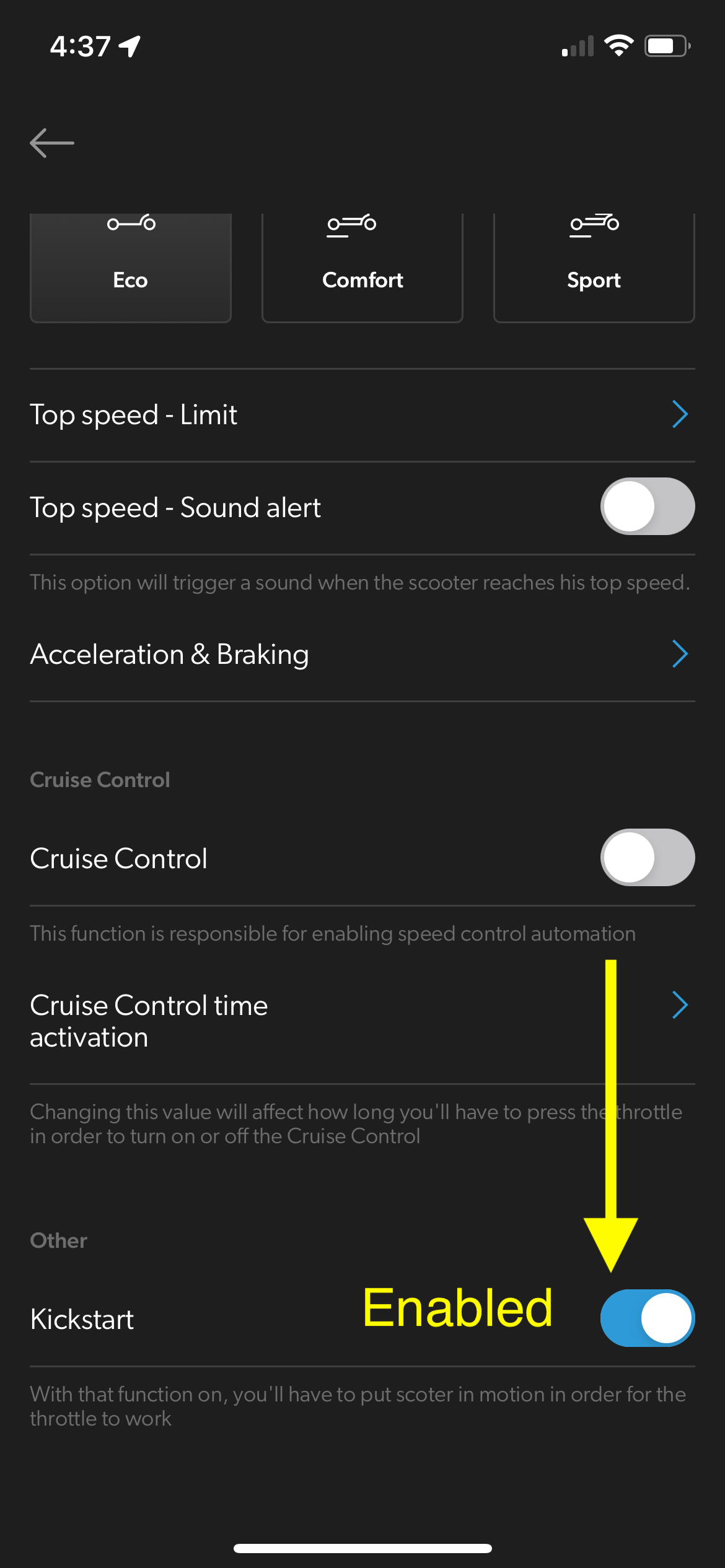Viewport: 725px width, 1568px height.
Task: Turn on the Cruise Control switch
Action: pyautogui.click(x=648, y=858)
